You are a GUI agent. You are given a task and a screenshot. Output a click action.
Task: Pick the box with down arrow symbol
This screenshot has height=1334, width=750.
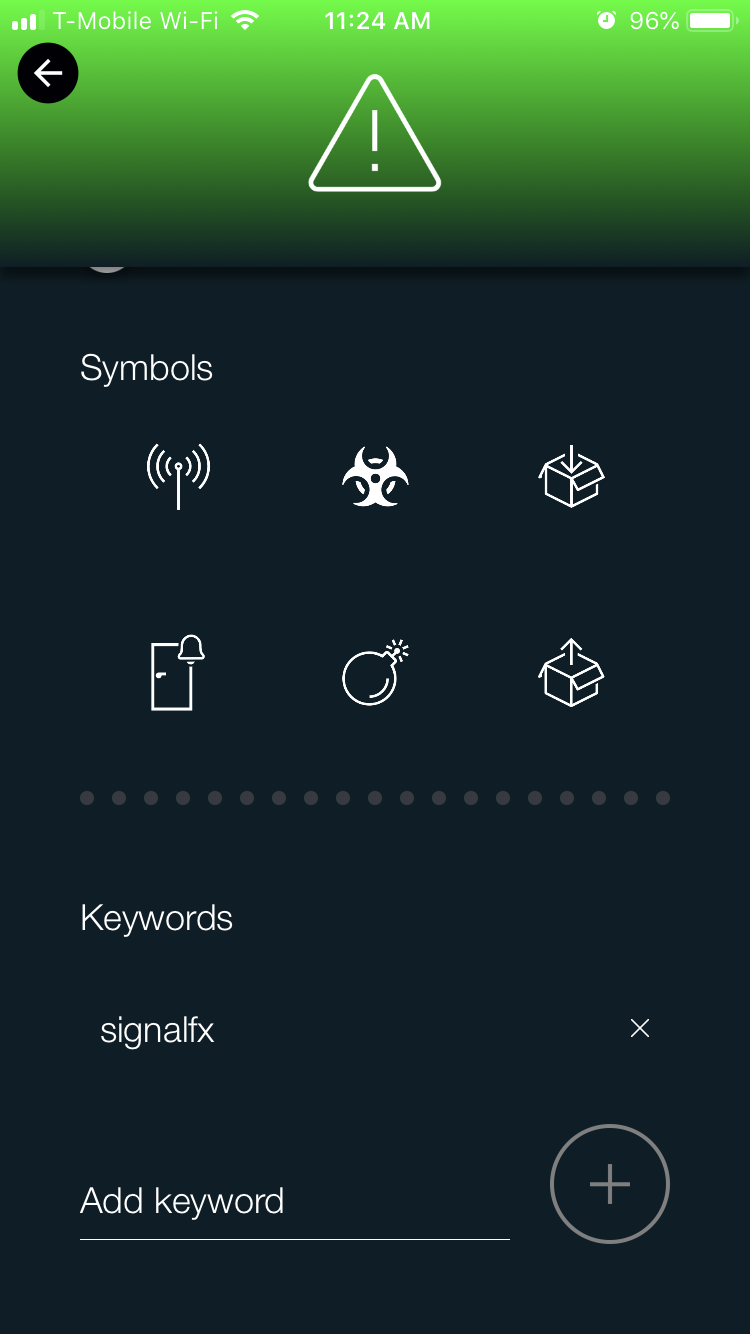point(571,476)
